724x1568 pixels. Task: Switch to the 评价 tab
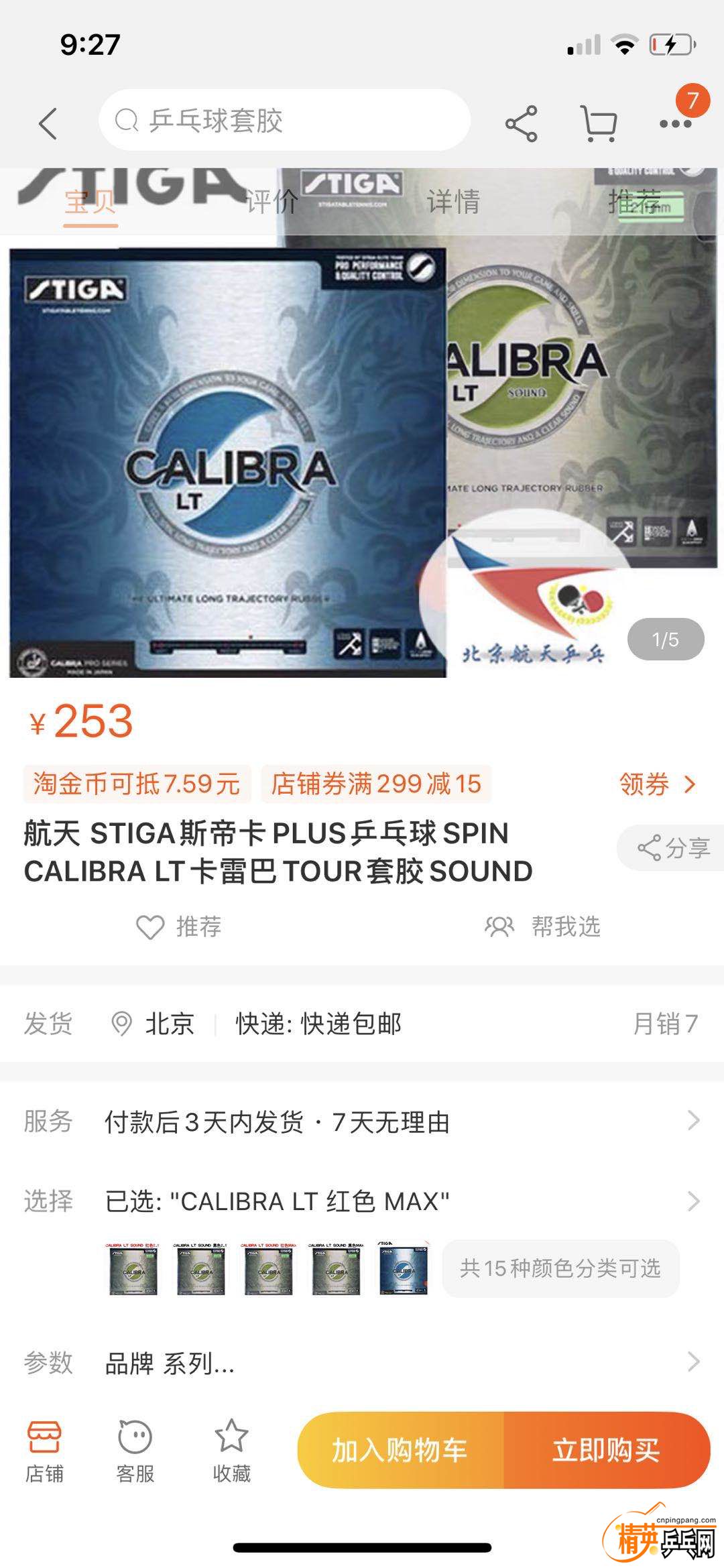[x=271, y=201]
